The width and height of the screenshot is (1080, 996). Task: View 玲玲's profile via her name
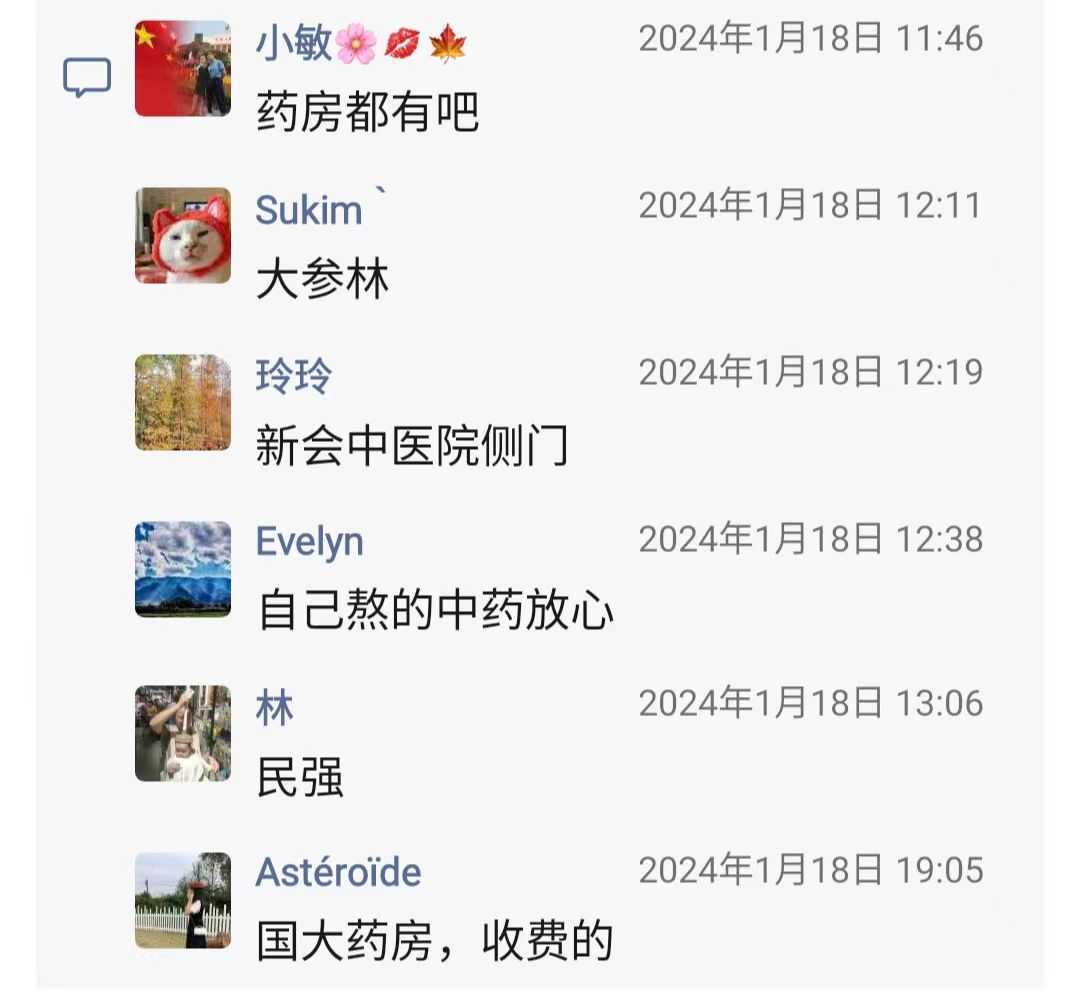click(294, 376)
